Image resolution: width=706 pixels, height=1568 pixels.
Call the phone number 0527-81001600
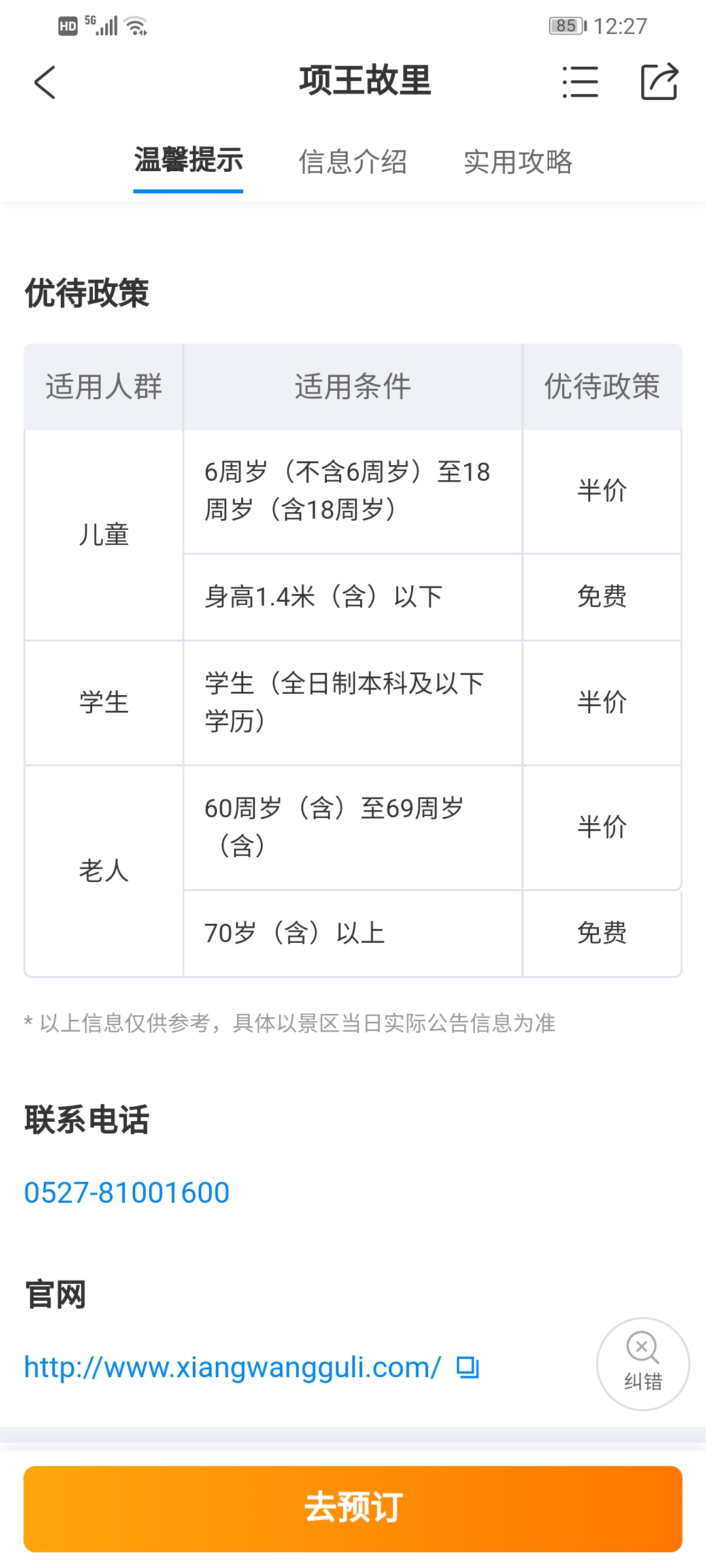[x=127, y=1193]
